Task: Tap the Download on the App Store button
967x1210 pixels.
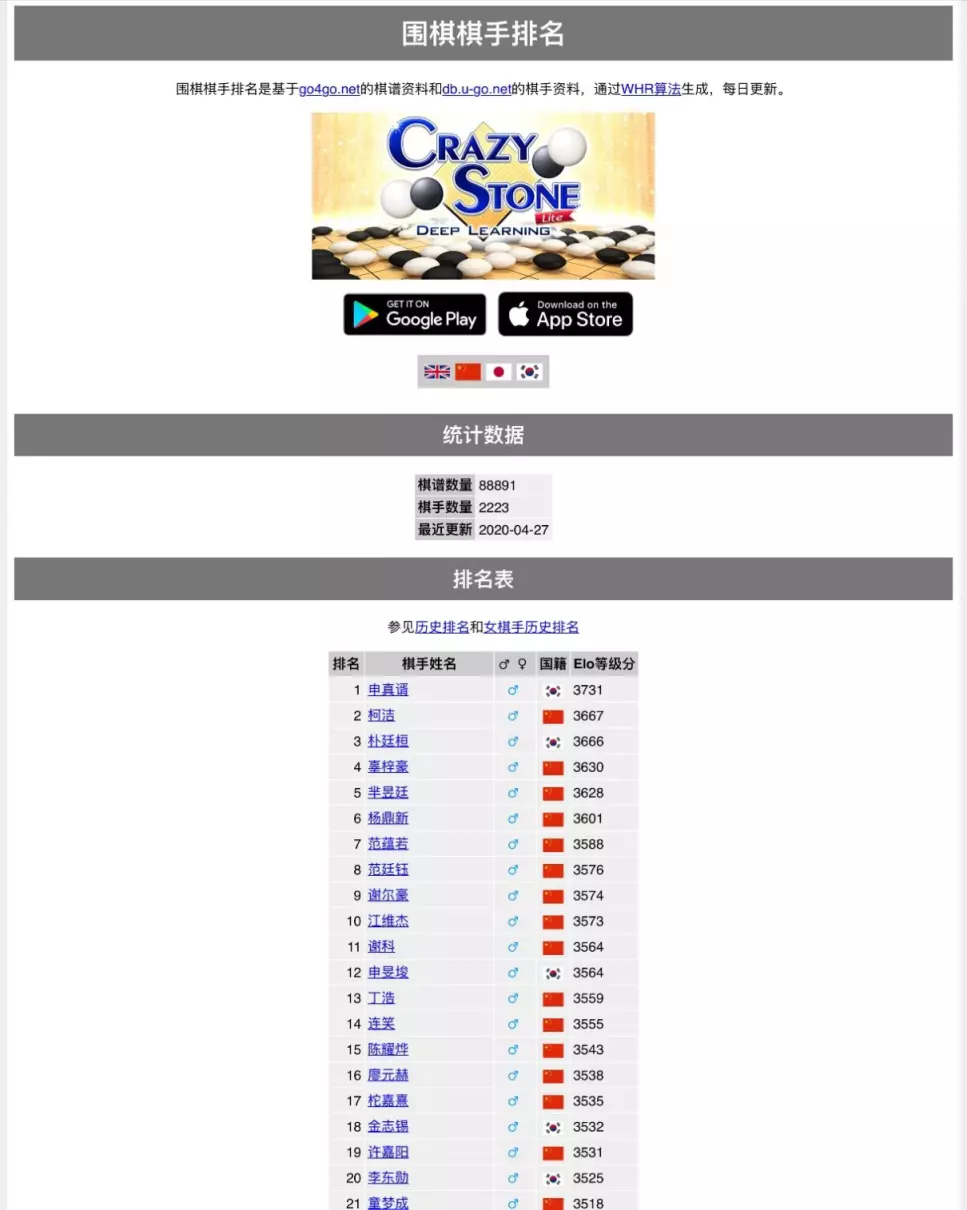Action: click(x=565, y=315)
